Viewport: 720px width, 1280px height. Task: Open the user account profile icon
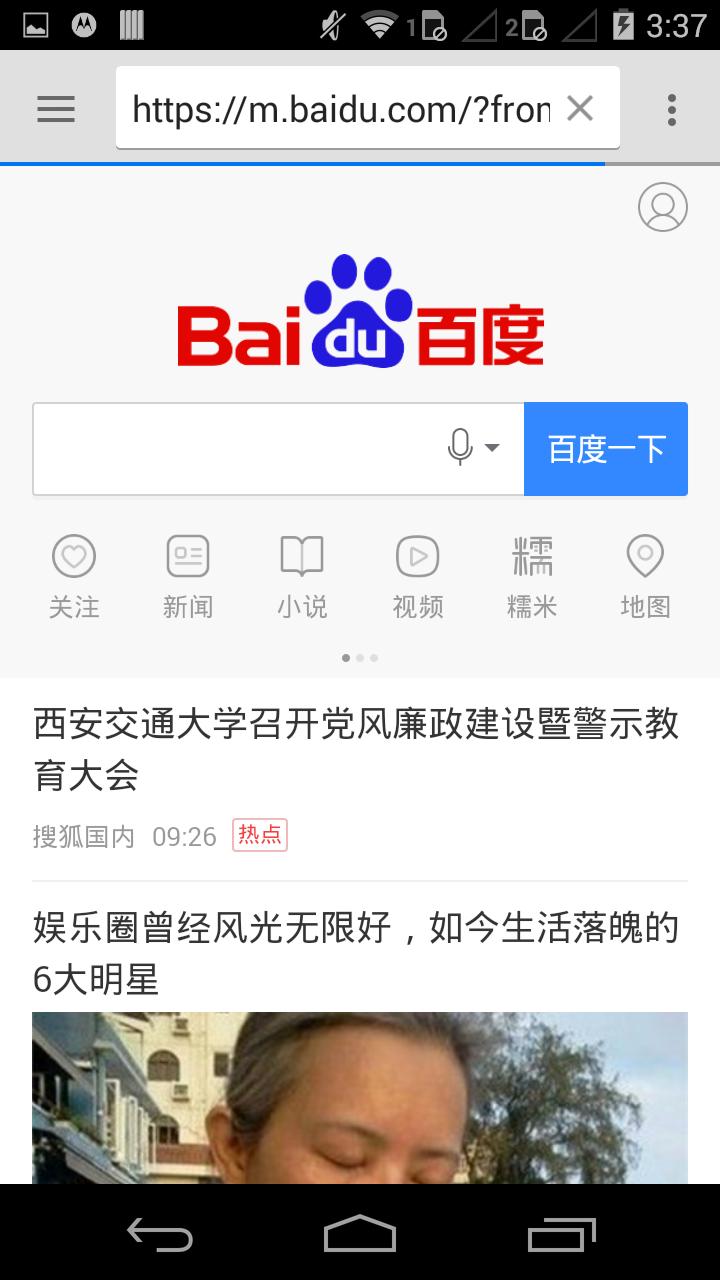coord(662,207)
